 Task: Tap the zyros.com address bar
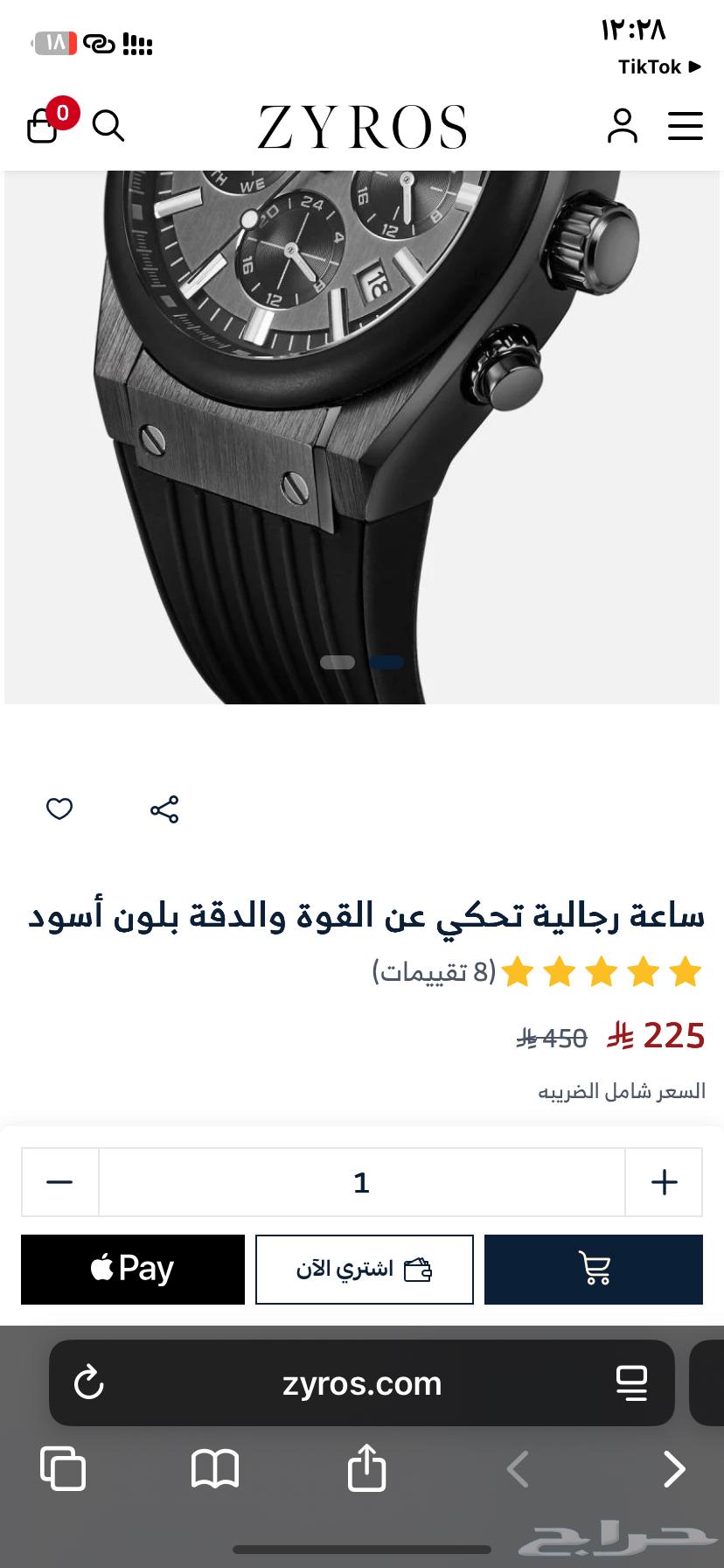pyautogui.click(x=362, y=1383)
